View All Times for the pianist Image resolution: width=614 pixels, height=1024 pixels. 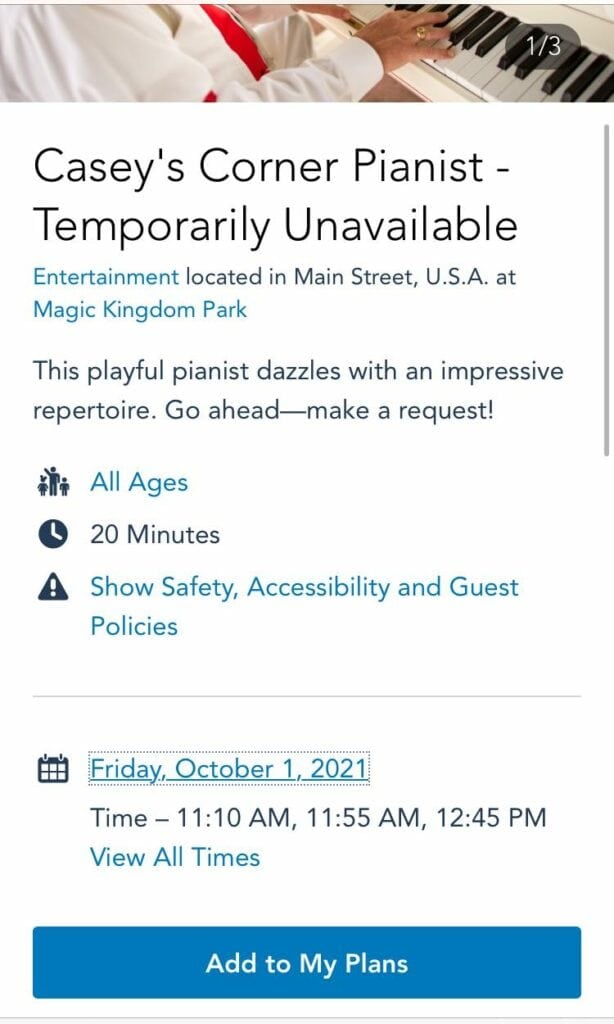[175, 857]
